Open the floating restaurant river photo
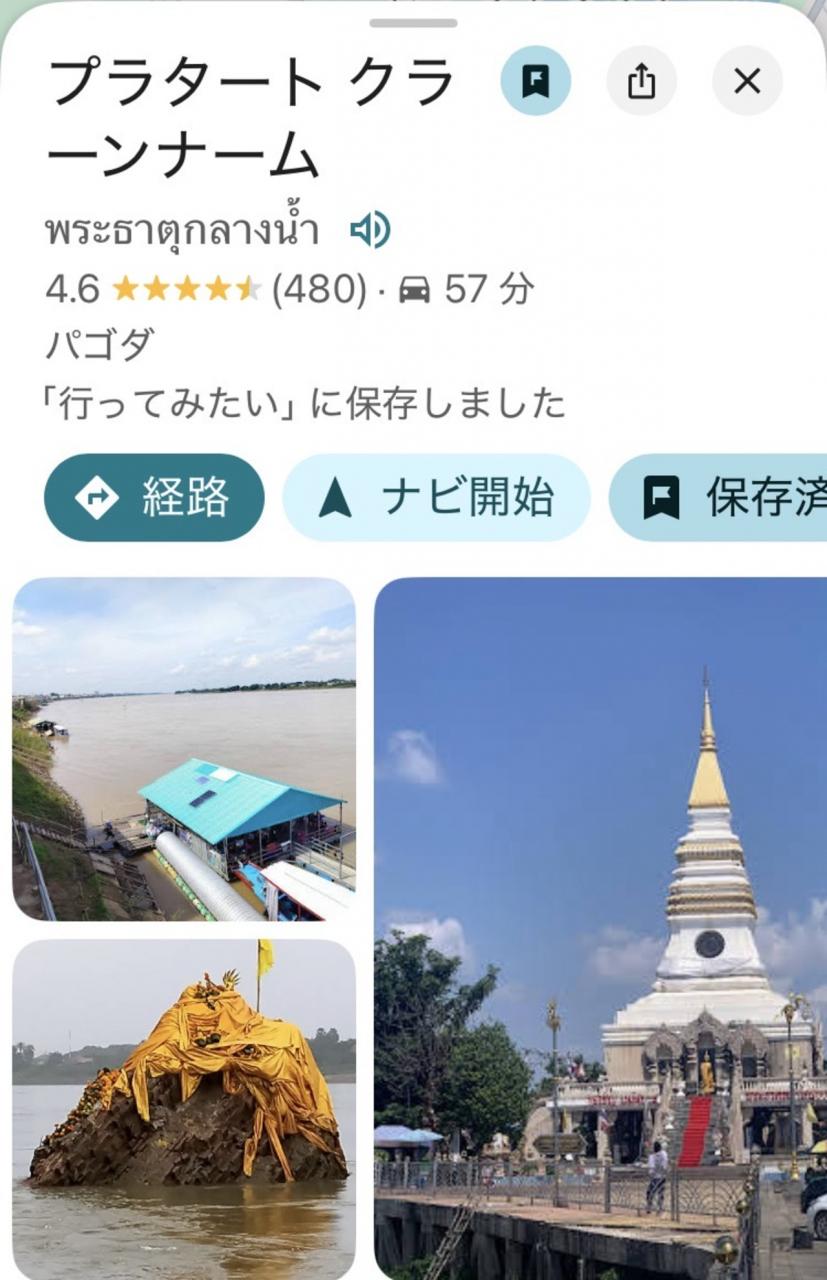 point(184,749)
